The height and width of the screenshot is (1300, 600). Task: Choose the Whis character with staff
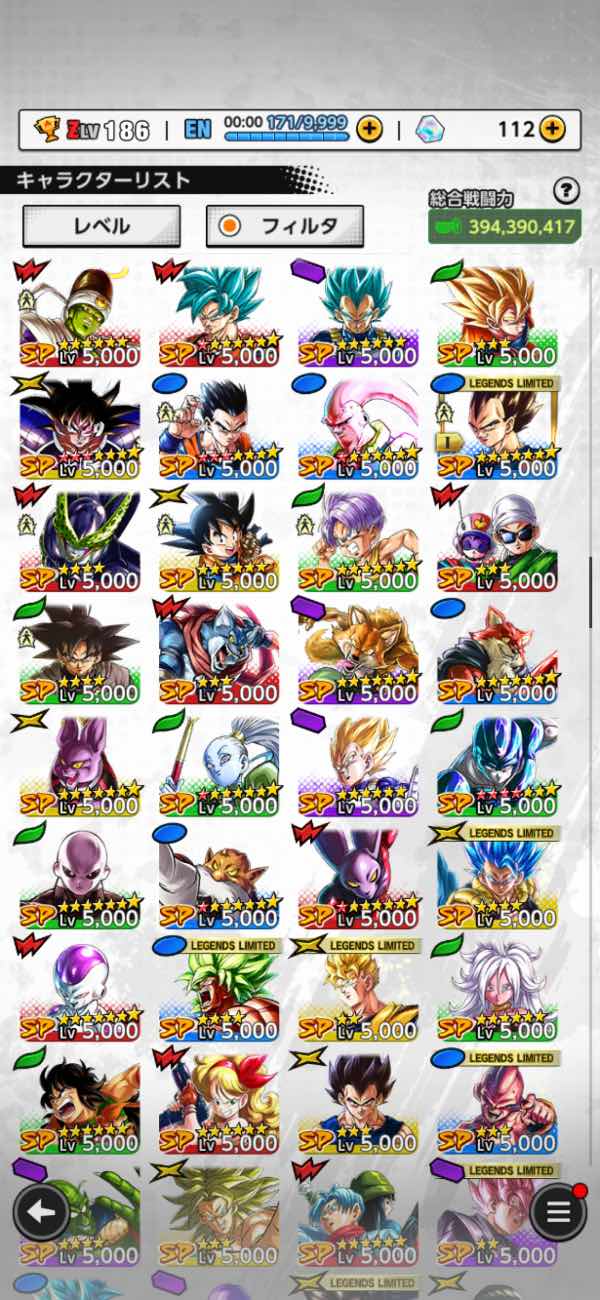(219, 765)
